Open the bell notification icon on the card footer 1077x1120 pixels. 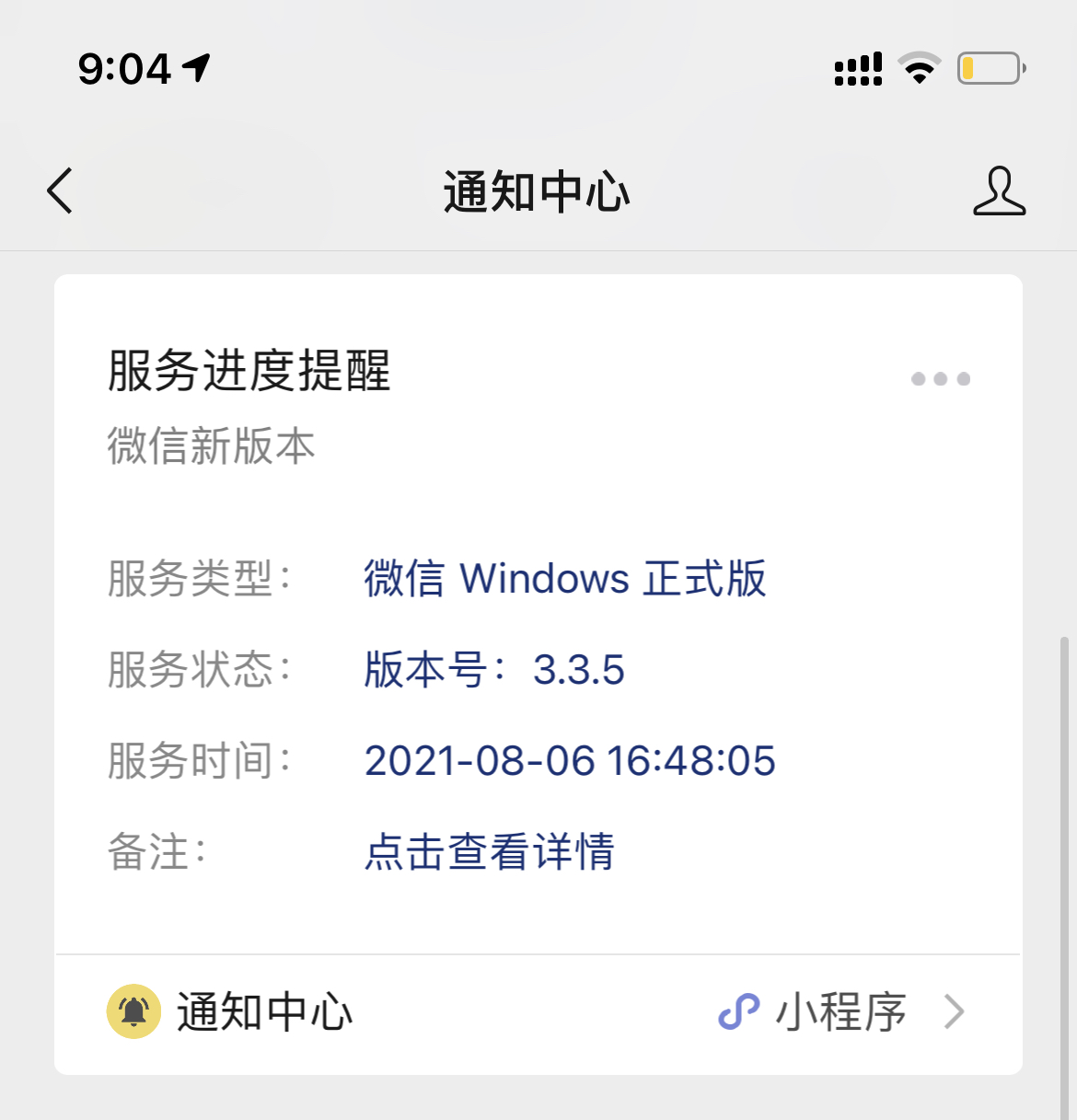[x=132, y=1012]
